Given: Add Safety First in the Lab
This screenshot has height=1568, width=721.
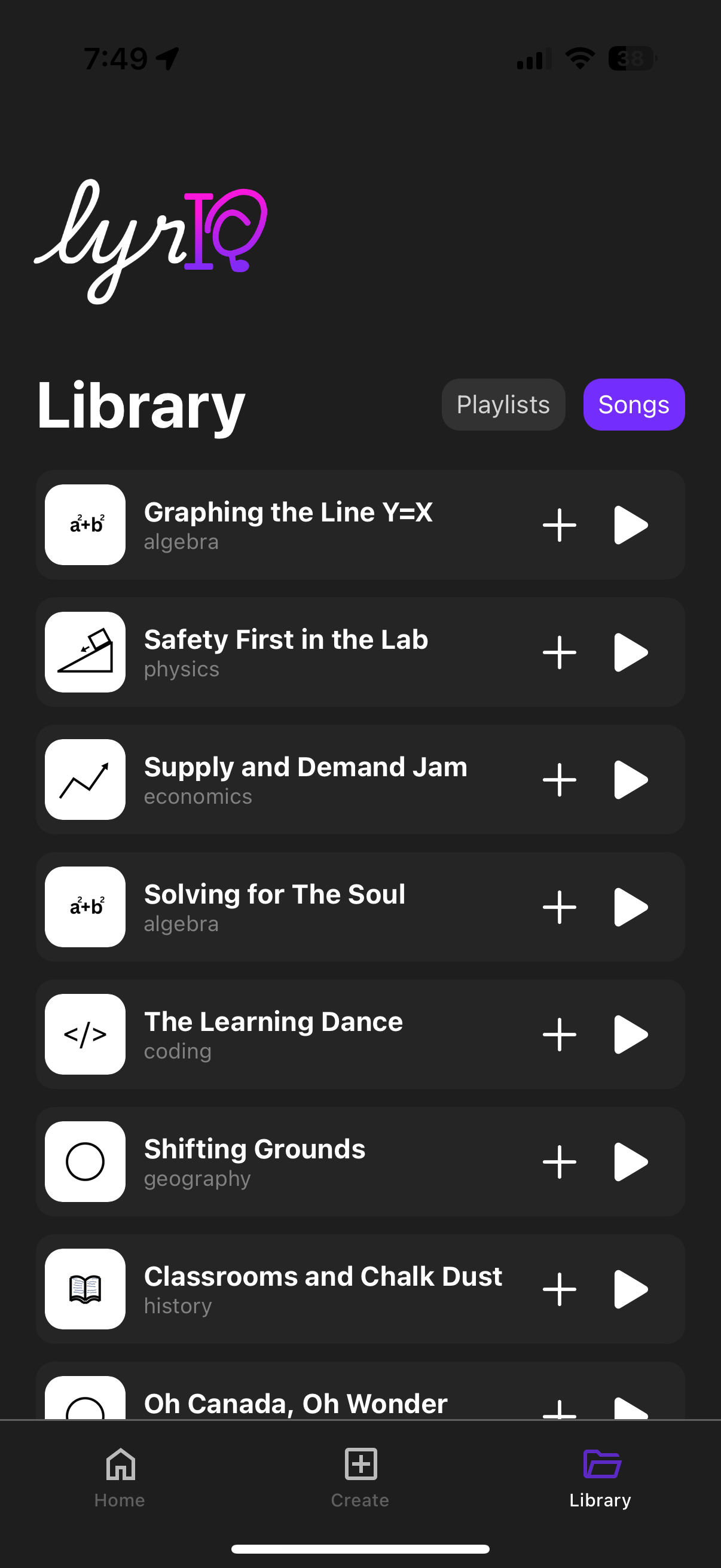Looking at the screenshot, I should pyautogui.click(x=559, y=652).
